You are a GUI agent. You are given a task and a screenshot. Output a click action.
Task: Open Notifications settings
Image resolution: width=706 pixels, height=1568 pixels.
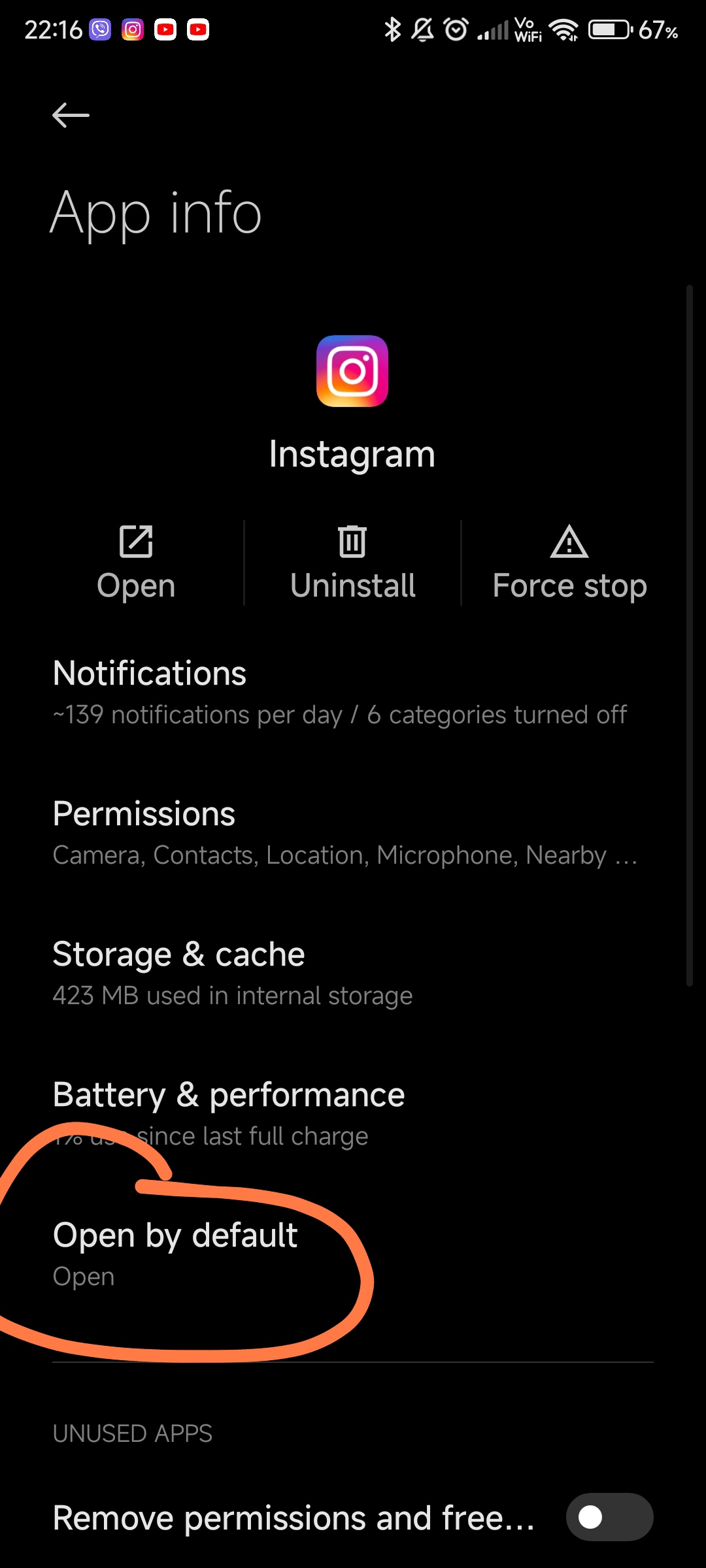tap(353, 693)
